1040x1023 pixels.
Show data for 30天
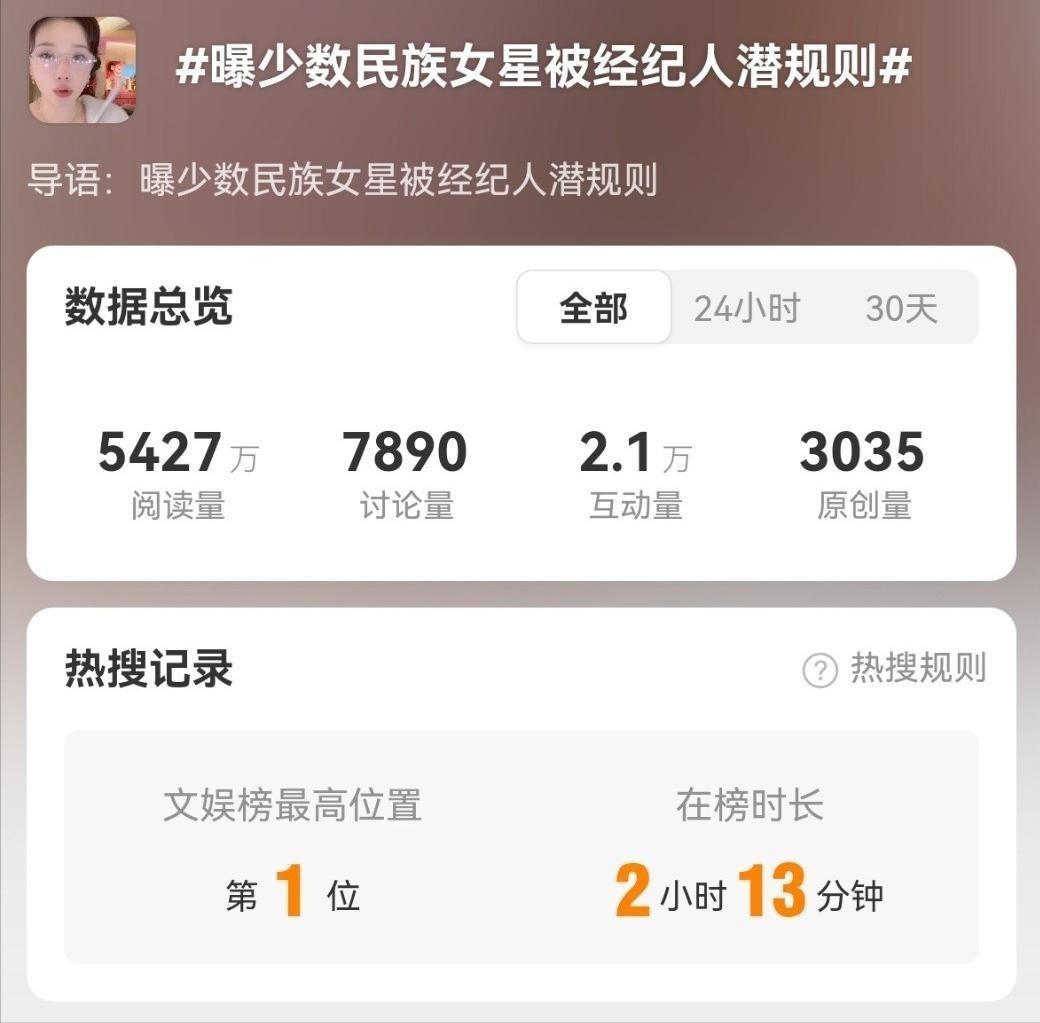click(x=901, y=308)
